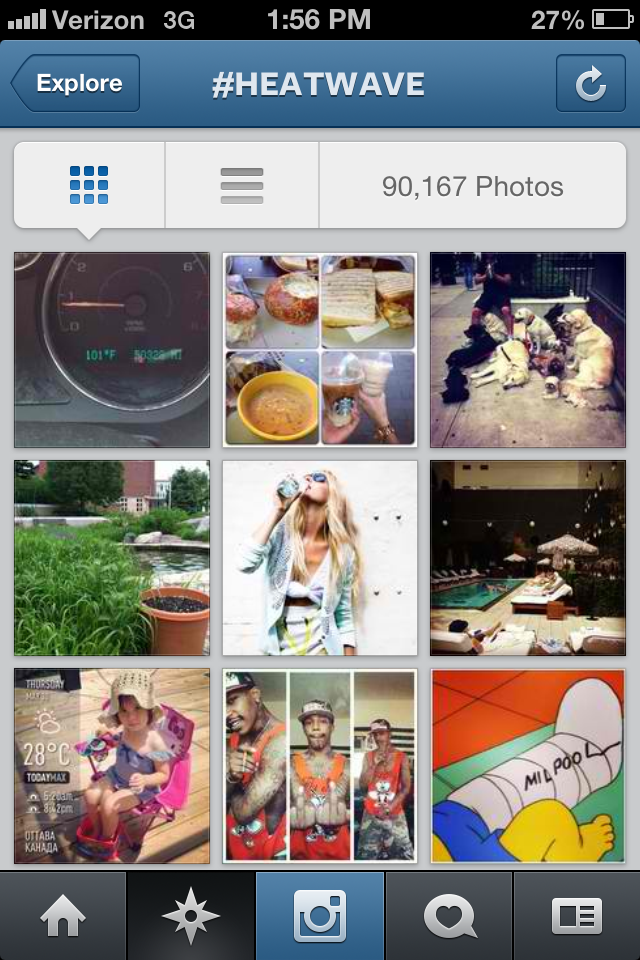
Task: Open the blonde woman drinking photo
Action: pos(320,557)
